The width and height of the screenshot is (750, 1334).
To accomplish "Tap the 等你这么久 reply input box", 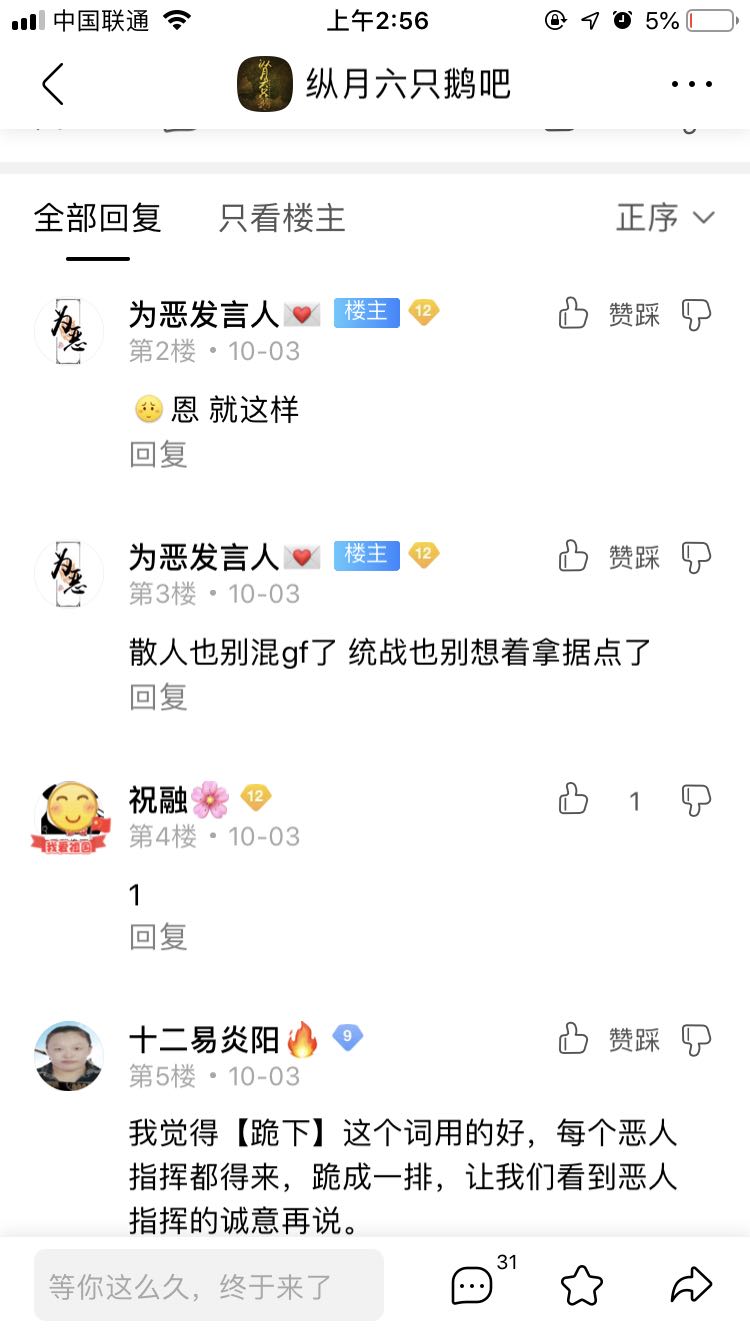I will coord(209,1285).
